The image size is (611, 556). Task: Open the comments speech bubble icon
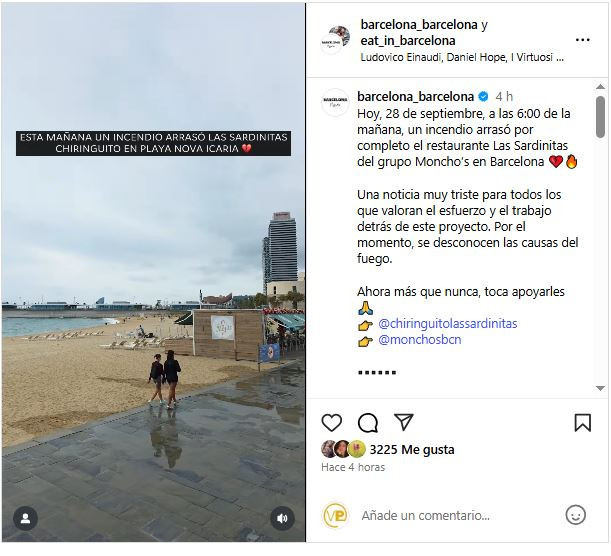(368, 422)
